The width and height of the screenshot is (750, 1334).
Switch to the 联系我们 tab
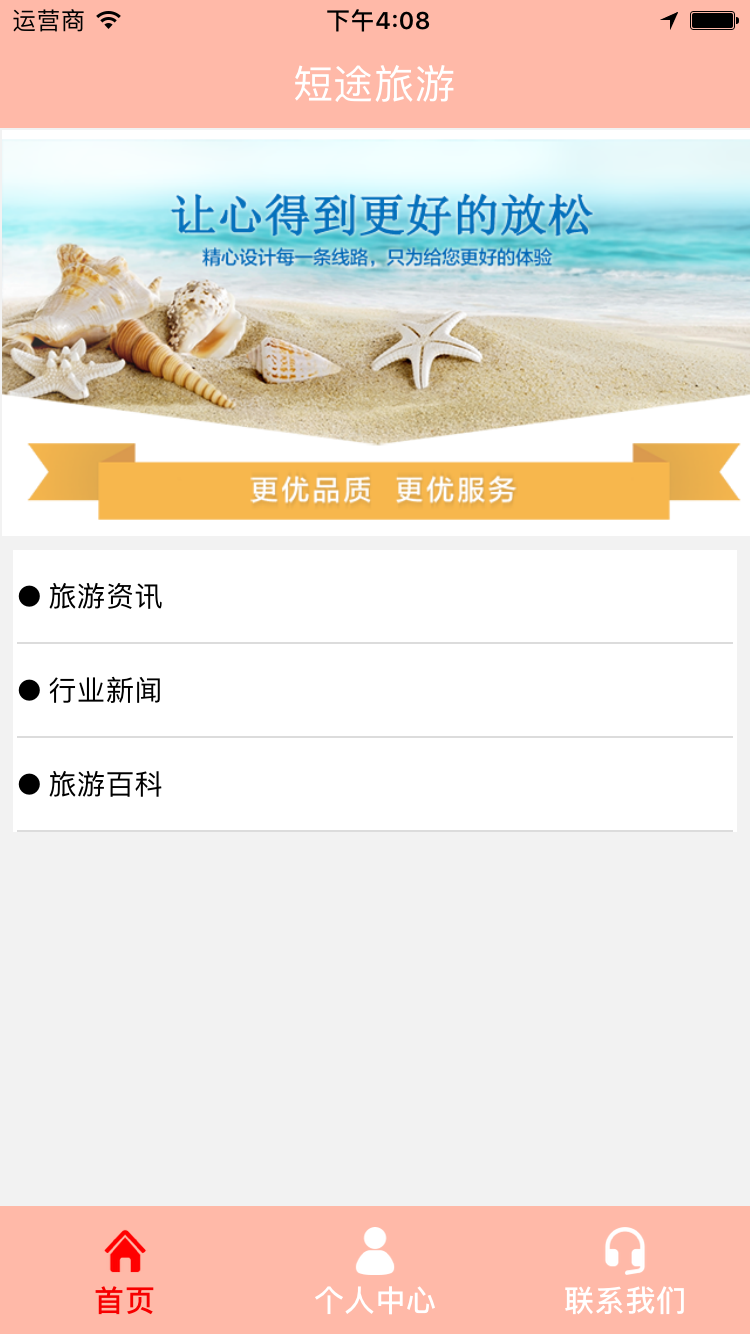pyautogui.click(x=625, y=1271)
